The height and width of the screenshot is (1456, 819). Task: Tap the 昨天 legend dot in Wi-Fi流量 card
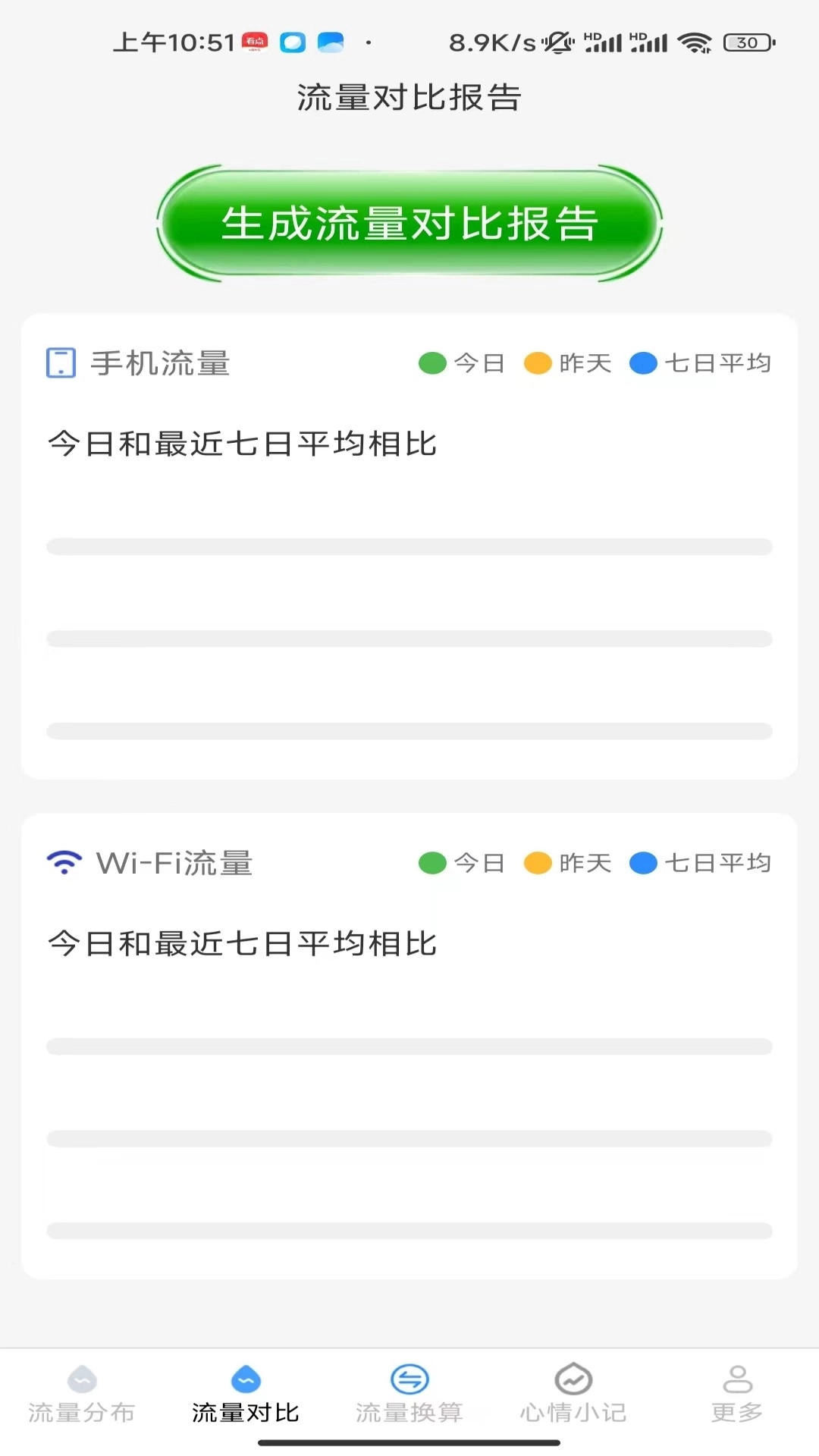click(x=536, y=862)
